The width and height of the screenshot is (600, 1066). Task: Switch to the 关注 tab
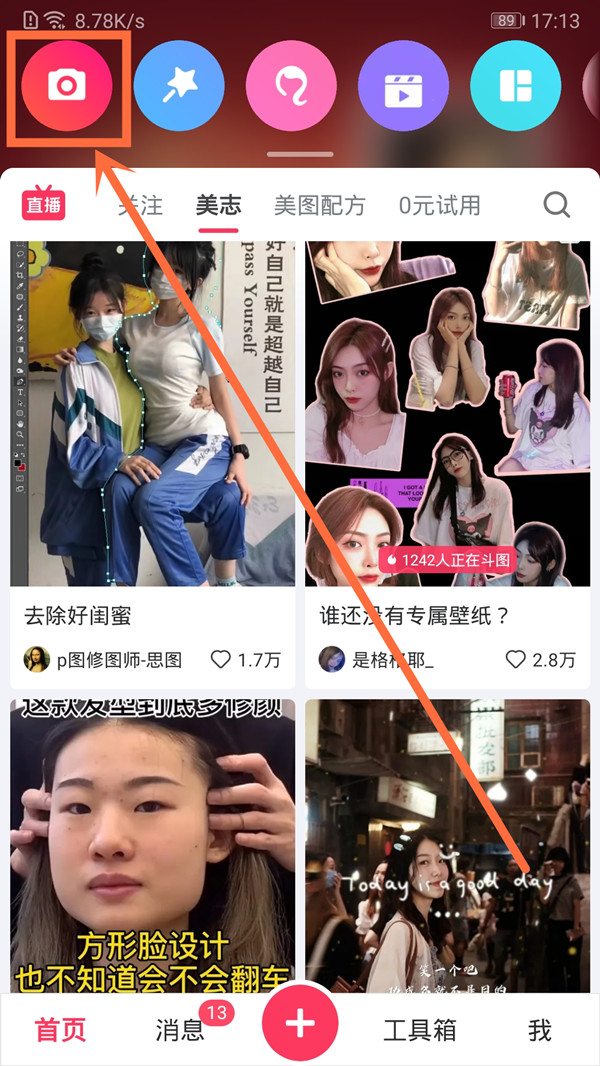coord(140,206)
